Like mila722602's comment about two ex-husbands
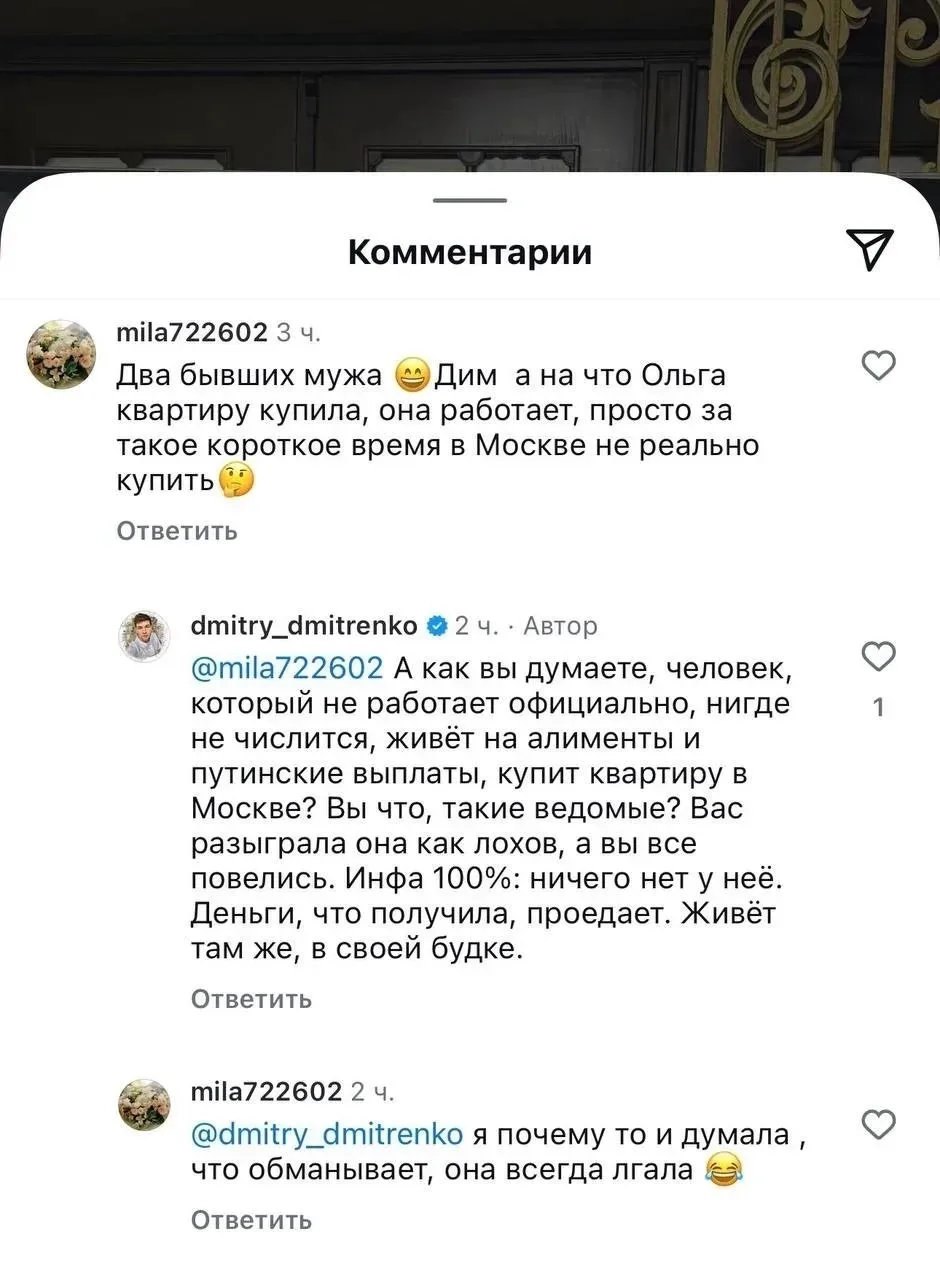Image resolution: width=940 pixels, height=1280 pixels. point(878,367)
